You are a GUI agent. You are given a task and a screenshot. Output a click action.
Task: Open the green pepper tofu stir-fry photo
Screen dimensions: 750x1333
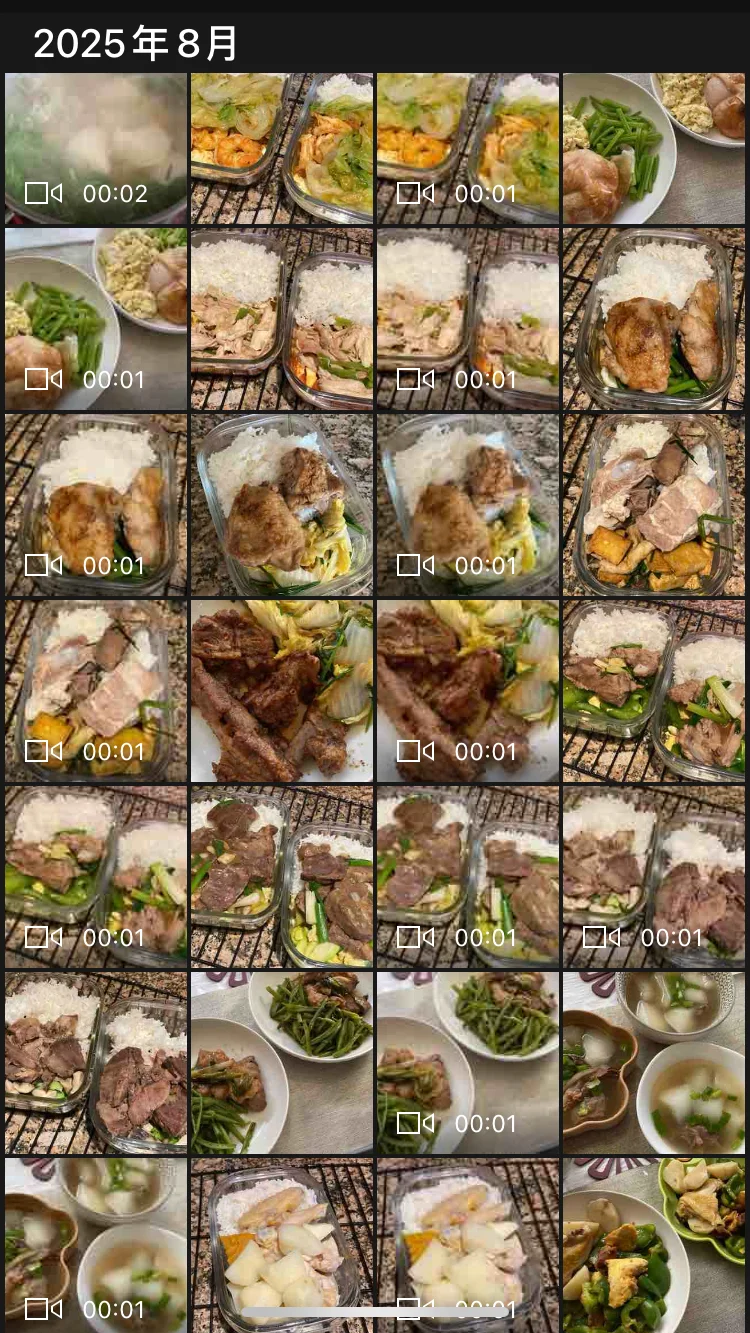point(653,1245)
